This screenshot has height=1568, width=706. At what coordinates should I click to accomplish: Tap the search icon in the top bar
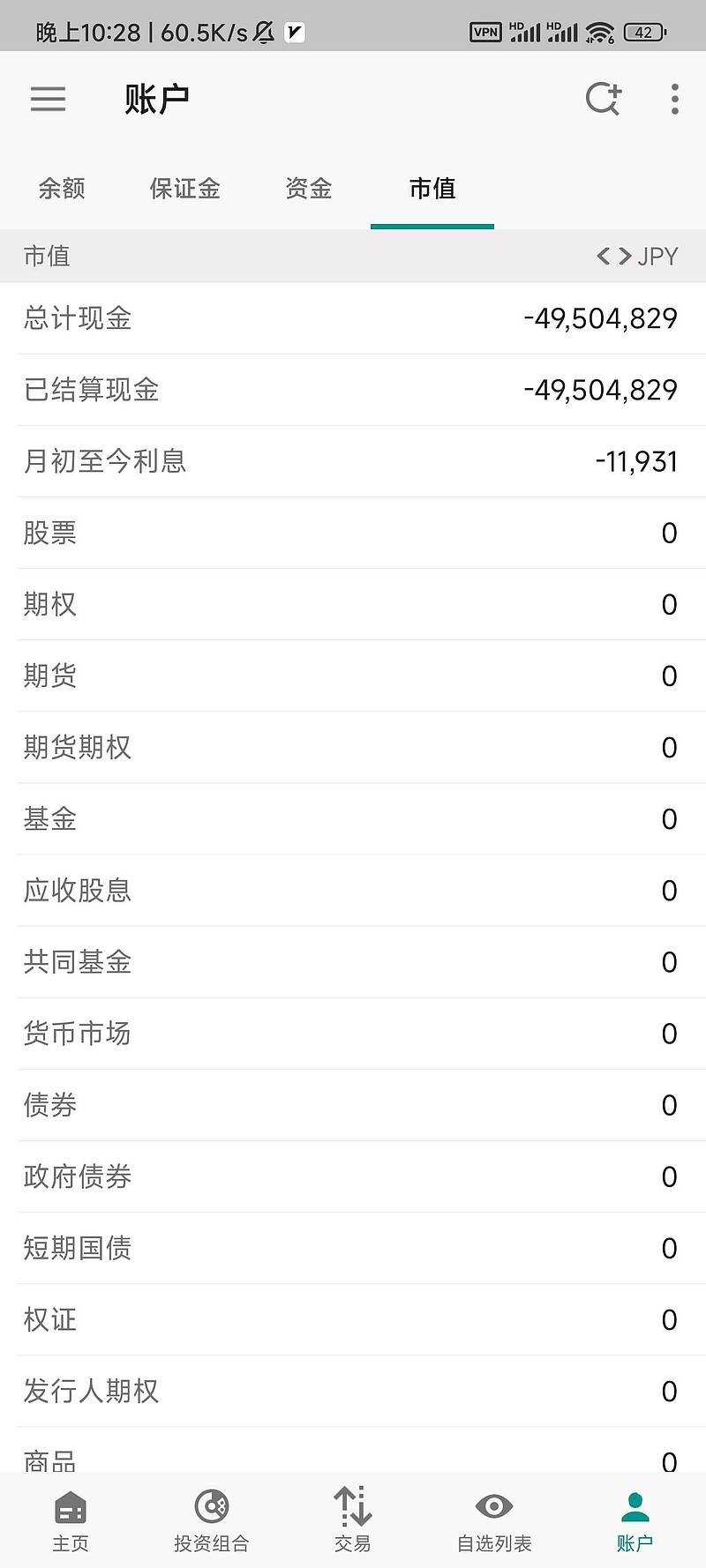(604, 99)
